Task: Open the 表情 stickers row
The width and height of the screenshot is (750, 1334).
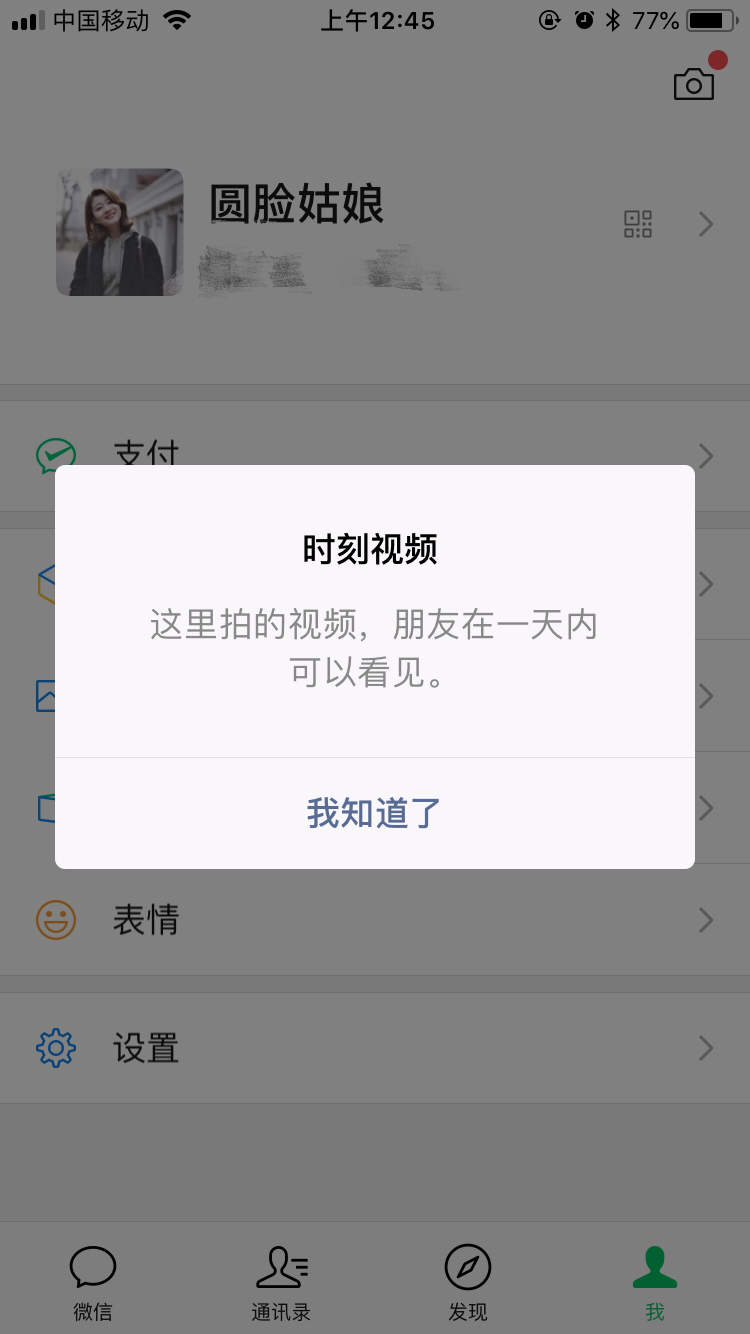Action: pos(375,920)
